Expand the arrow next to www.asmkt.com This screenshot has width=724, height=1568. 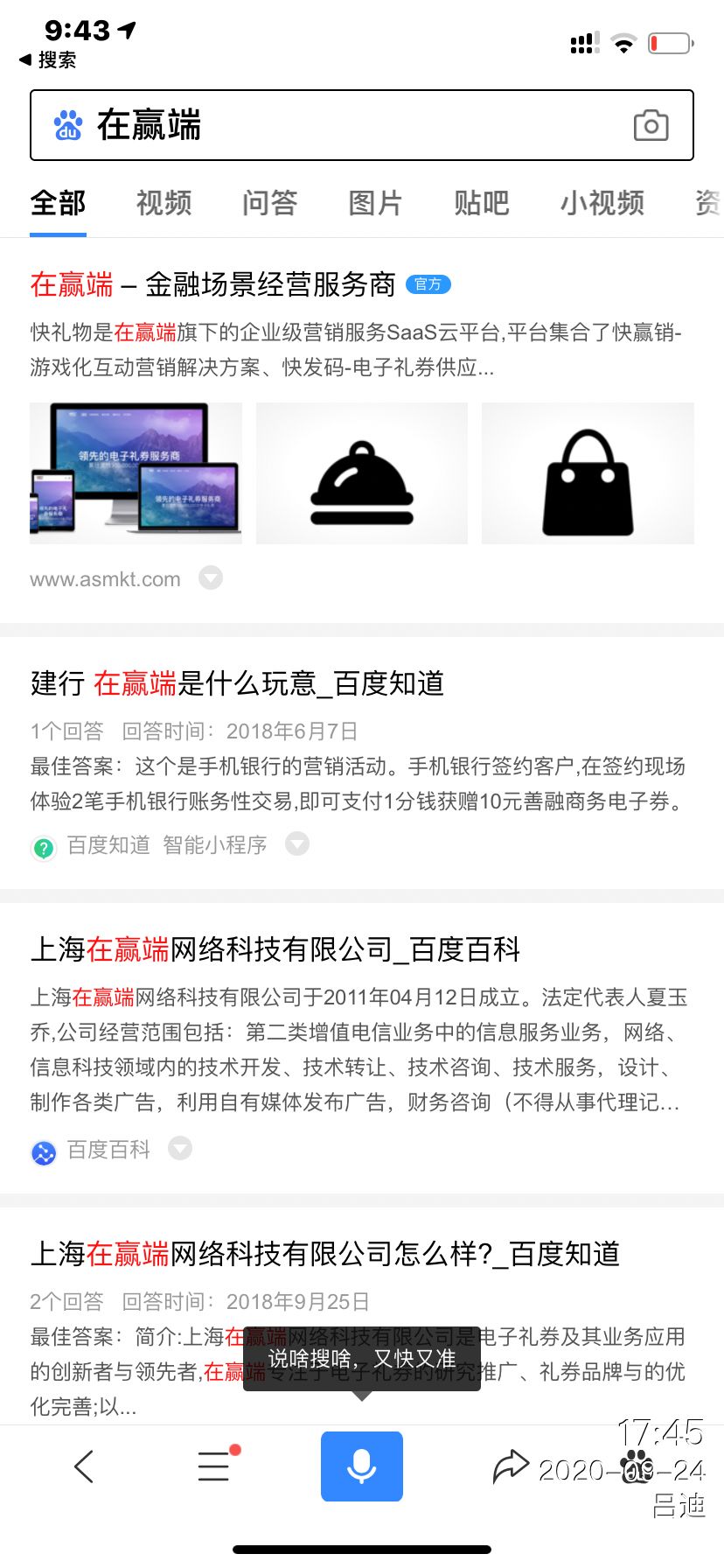[x=211, y=578]
